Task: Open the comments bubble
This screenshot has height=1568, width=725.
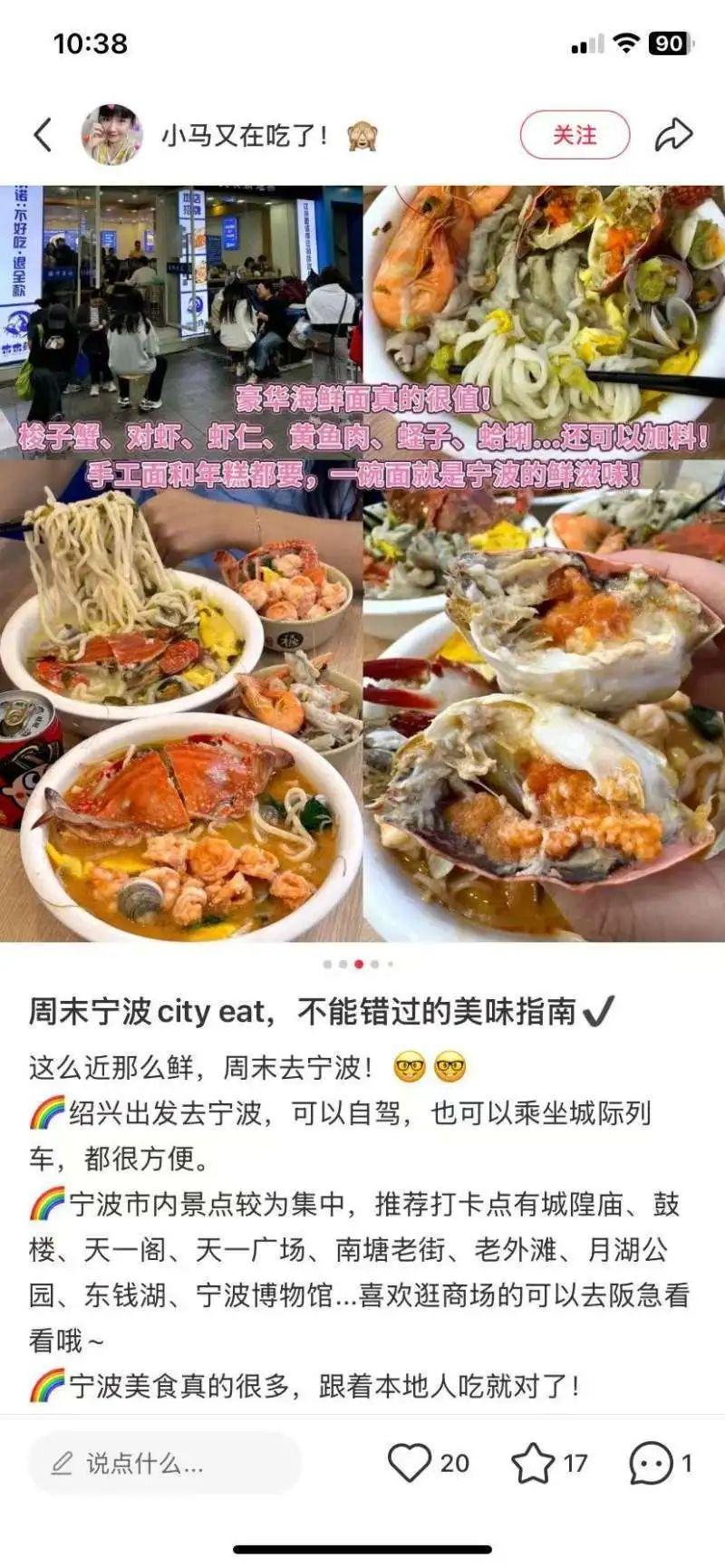Action: [x=652, y=1462]
